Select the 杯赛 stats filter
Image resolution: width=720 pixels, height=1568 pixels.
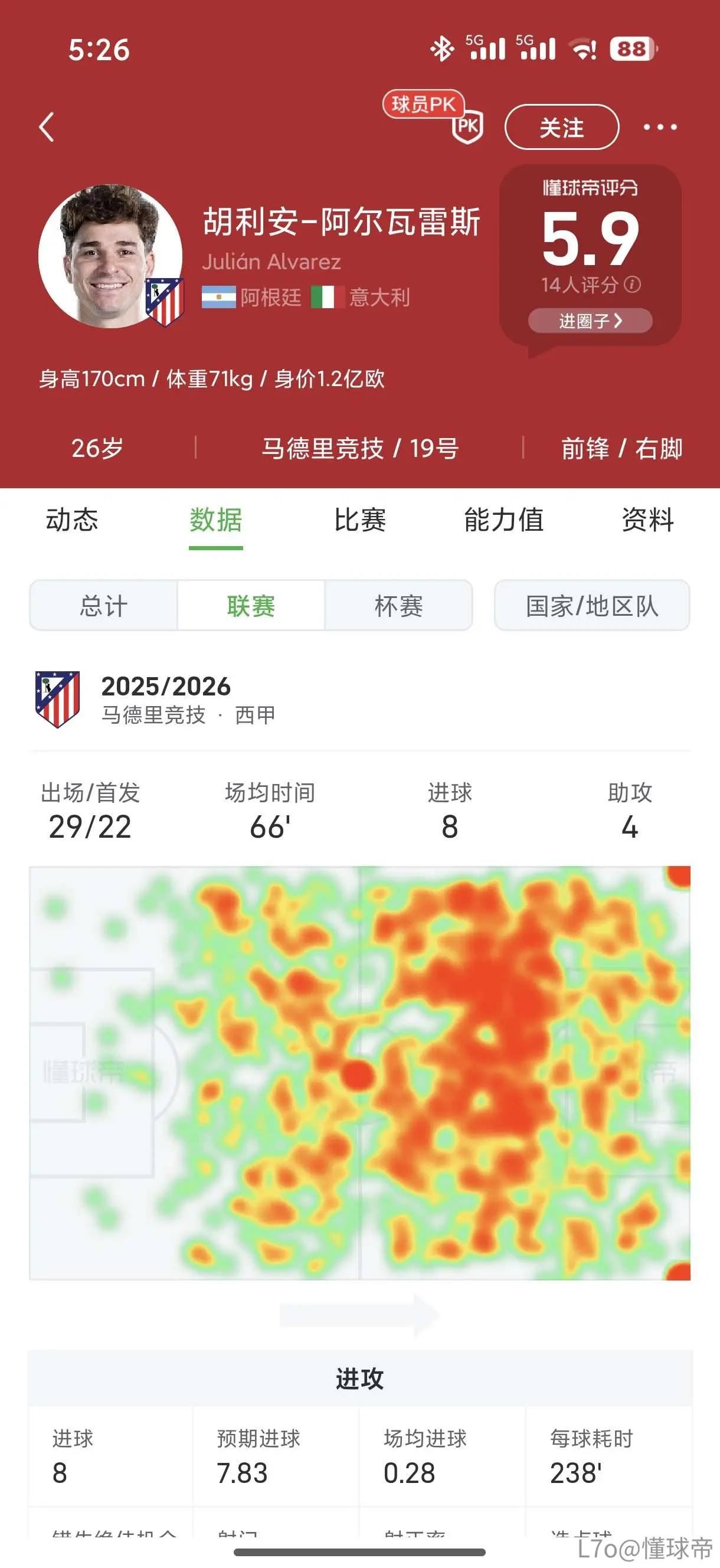(x=398, y=606)
